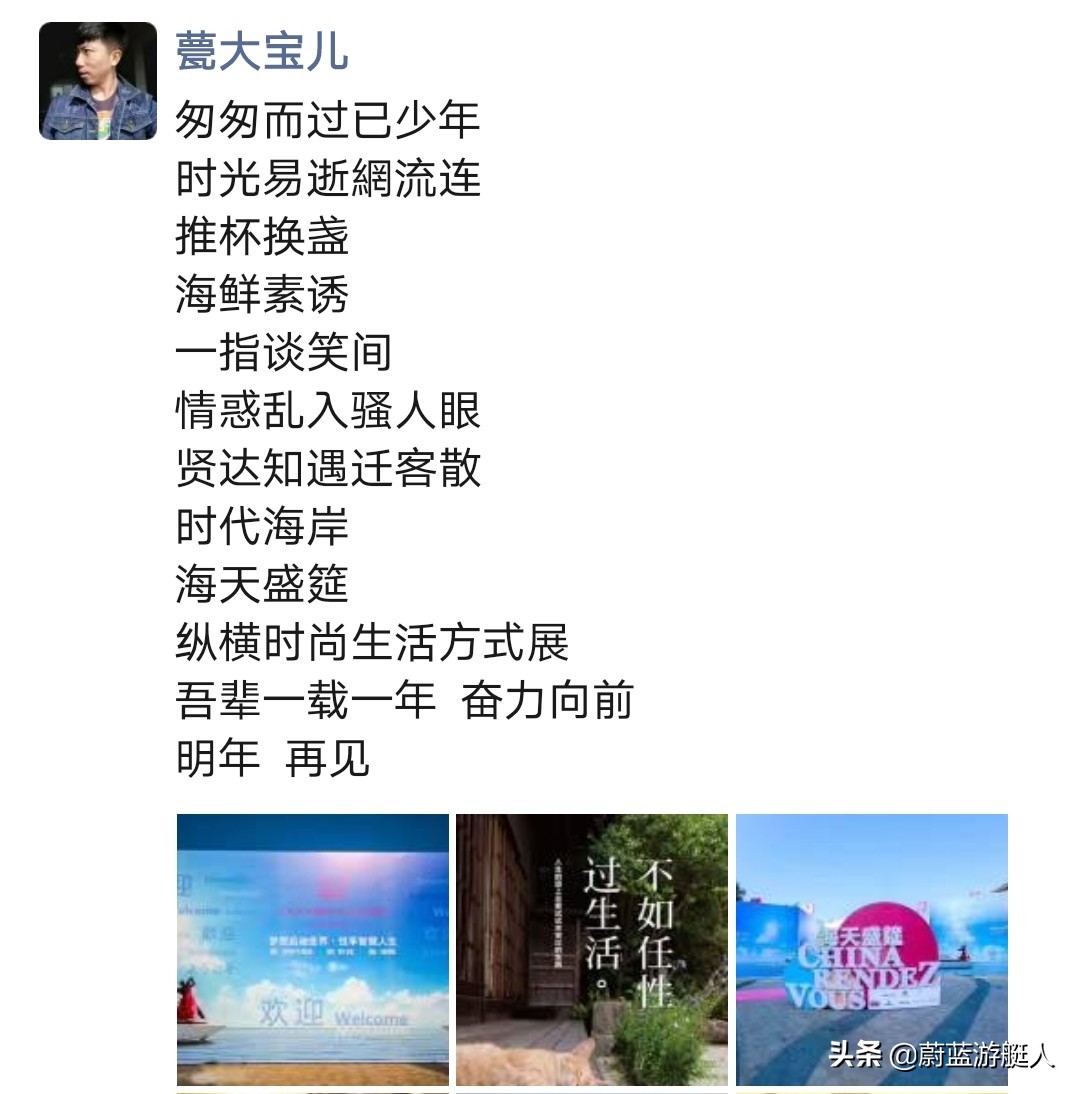The image size is (1080, 1094).
Task: View the 不如任性过生活 photo
Action: coord(591,948)
